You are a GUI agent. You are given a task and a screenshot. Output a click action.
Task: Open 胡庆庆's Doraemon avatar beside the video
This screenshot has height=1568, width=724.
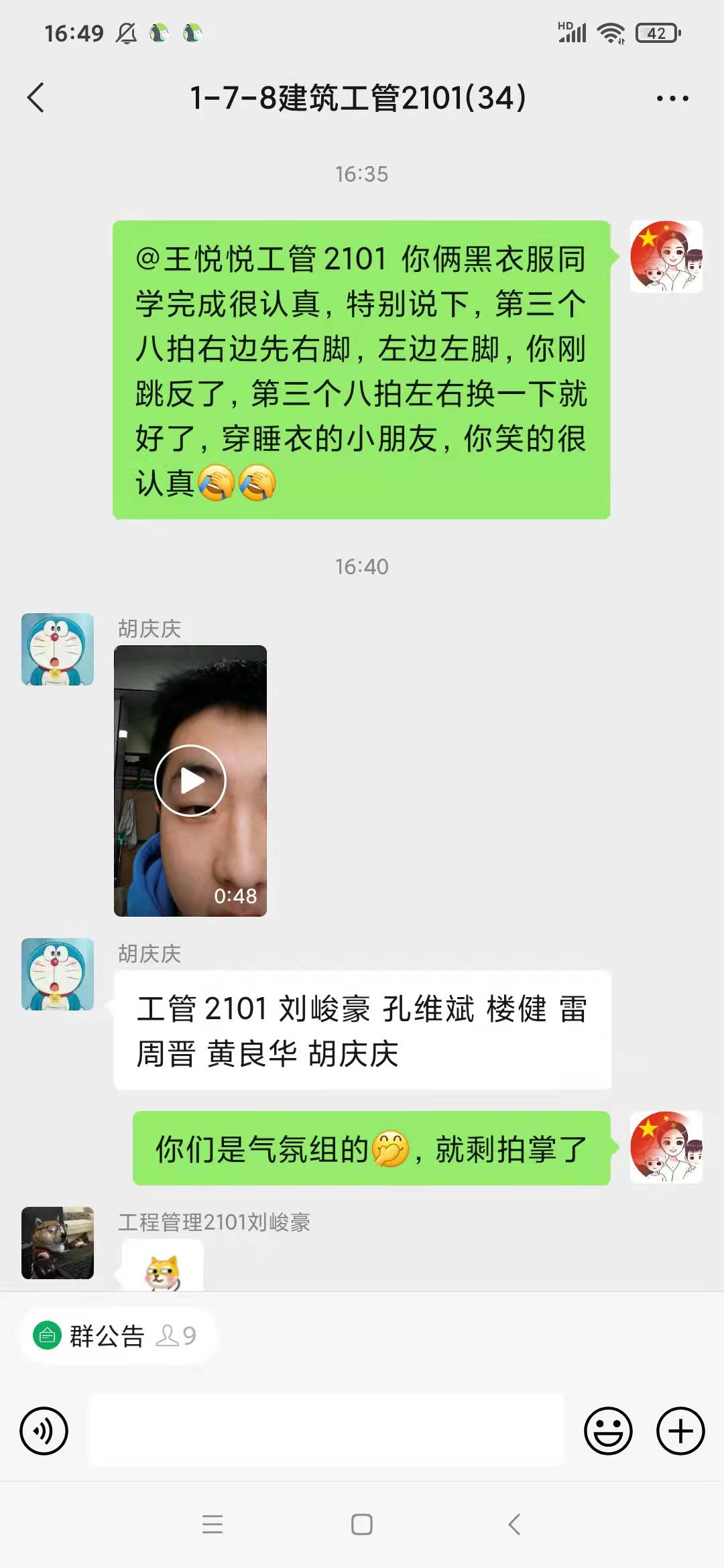click(58, 649)
